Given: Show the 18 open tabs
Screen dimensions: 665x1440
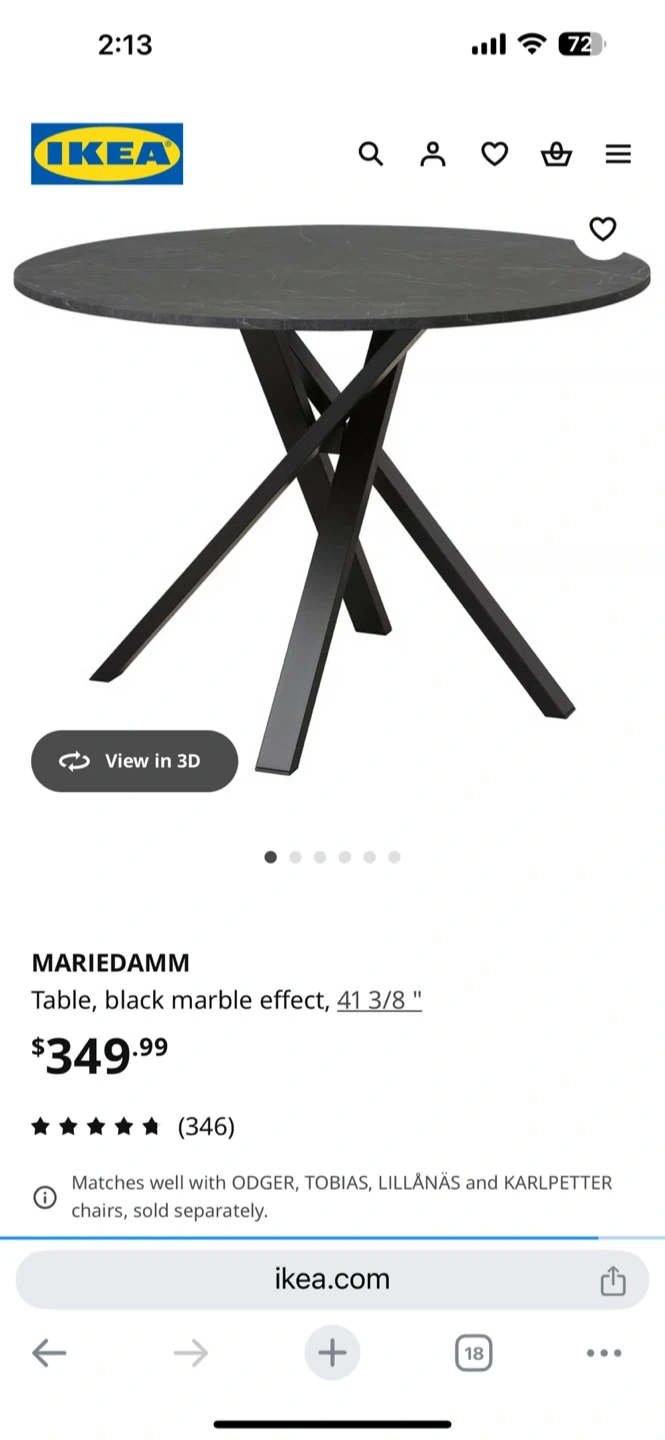Looking at the screenshot, I should click(x=474, y=1354).
